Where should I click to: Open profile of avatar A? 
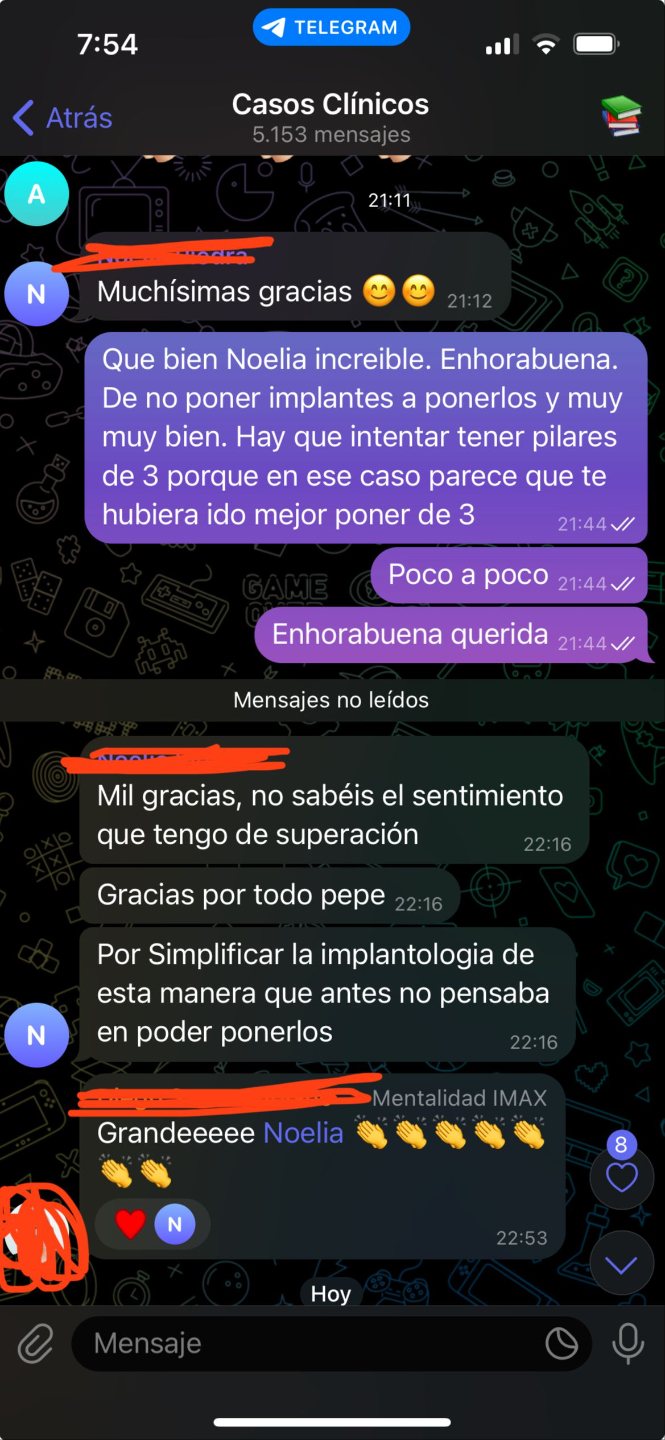coord(36,194)
